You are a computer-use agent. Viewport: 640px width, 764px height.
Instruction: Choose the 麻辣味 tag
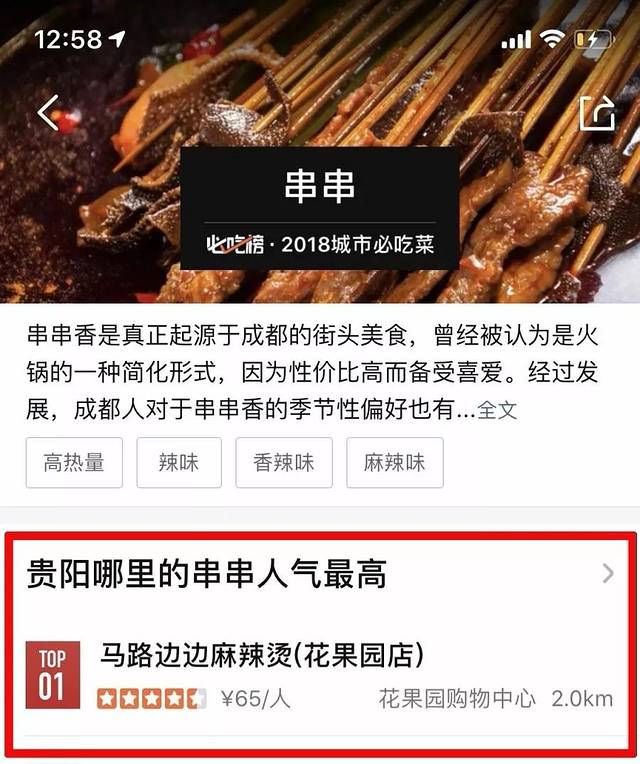[395, 463]
